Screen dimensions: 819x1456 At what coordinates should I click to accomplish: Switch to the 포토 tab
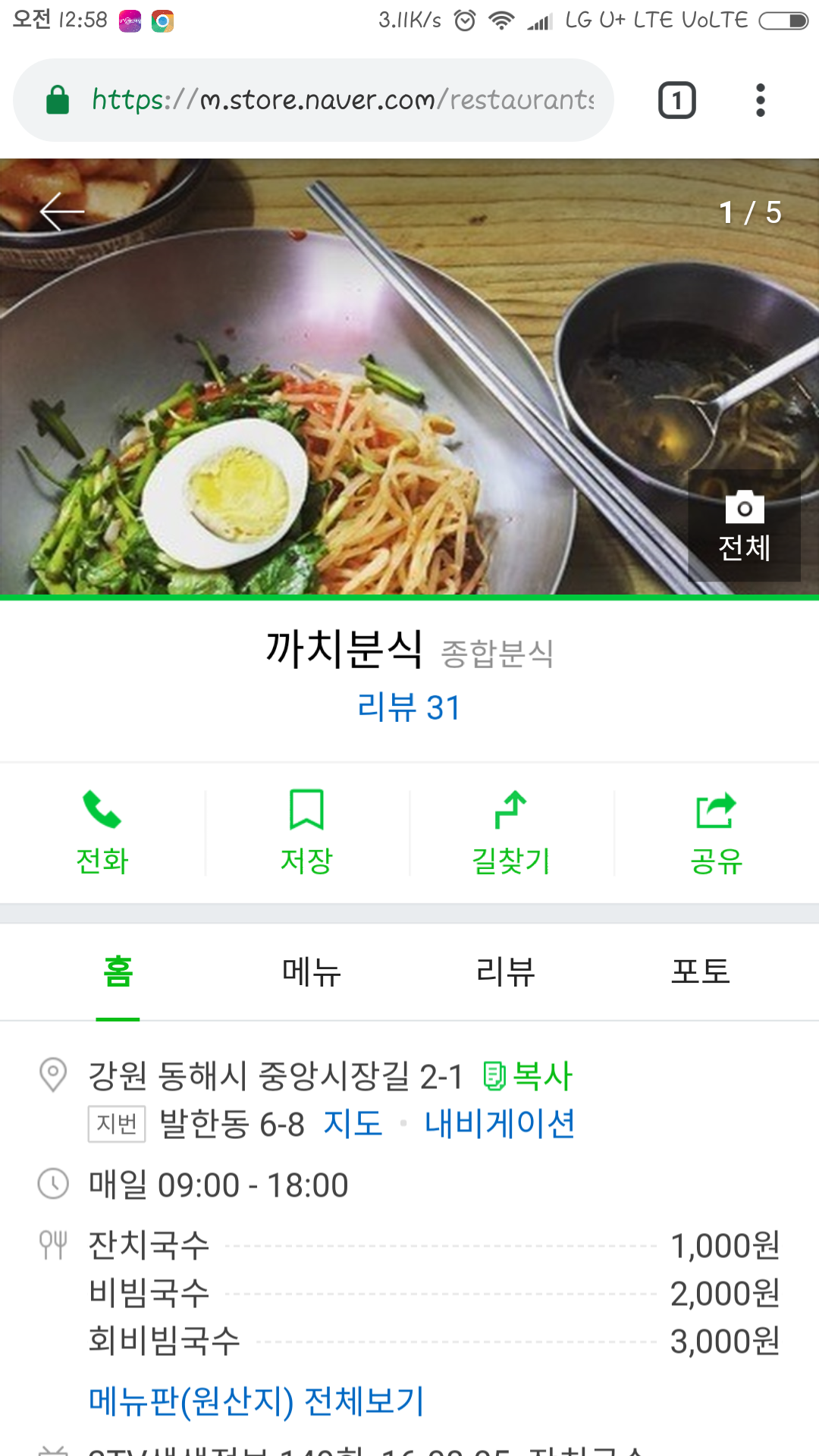coord(700,971)
